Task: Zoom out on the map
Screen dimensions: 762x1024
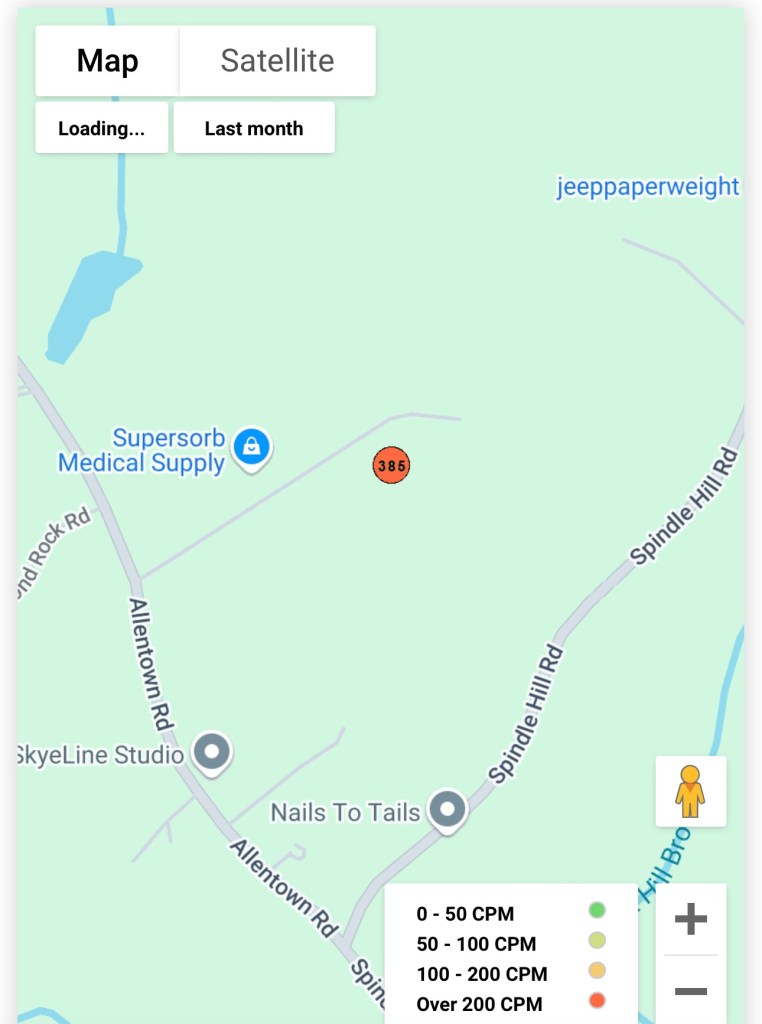Action: (691, 991)
